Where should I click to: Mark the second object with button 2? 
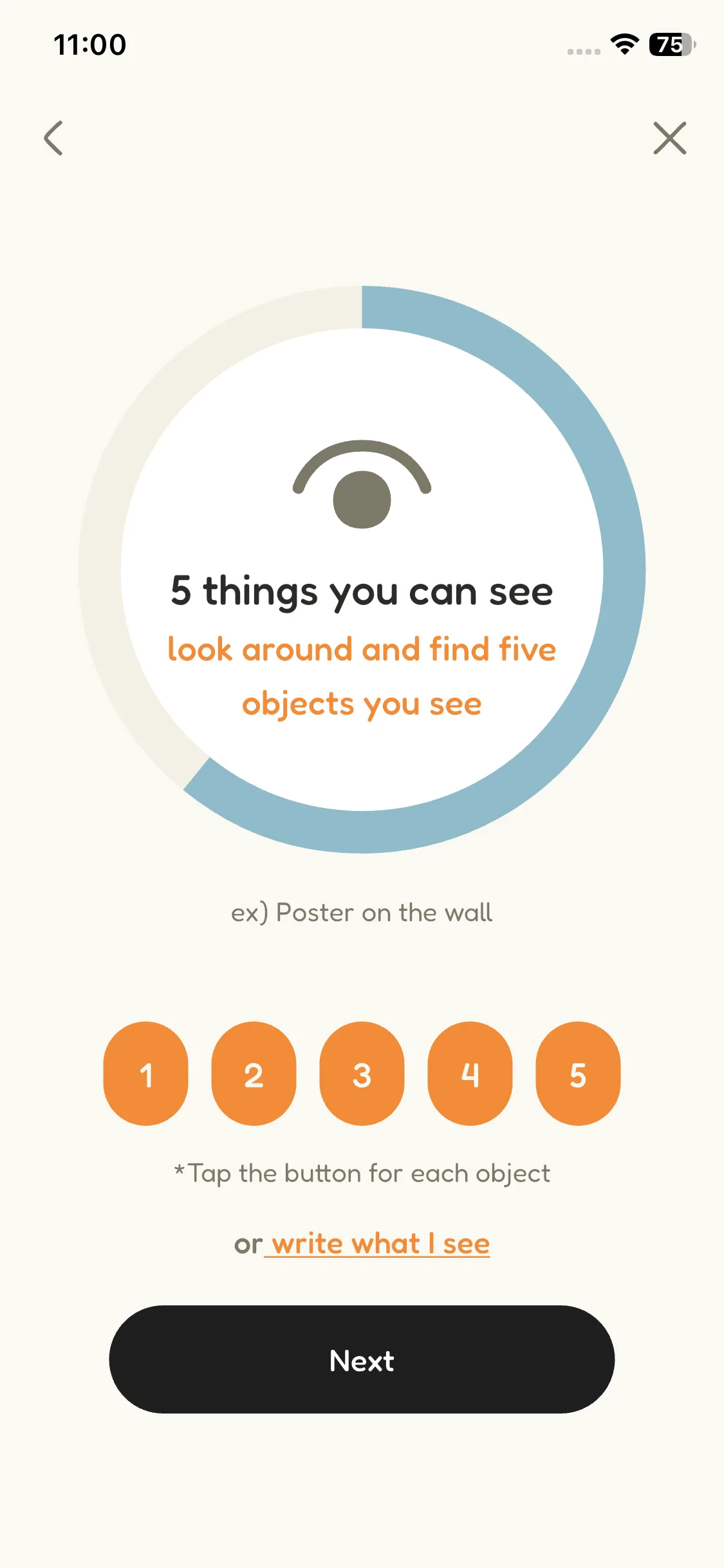coord(254,1074)
